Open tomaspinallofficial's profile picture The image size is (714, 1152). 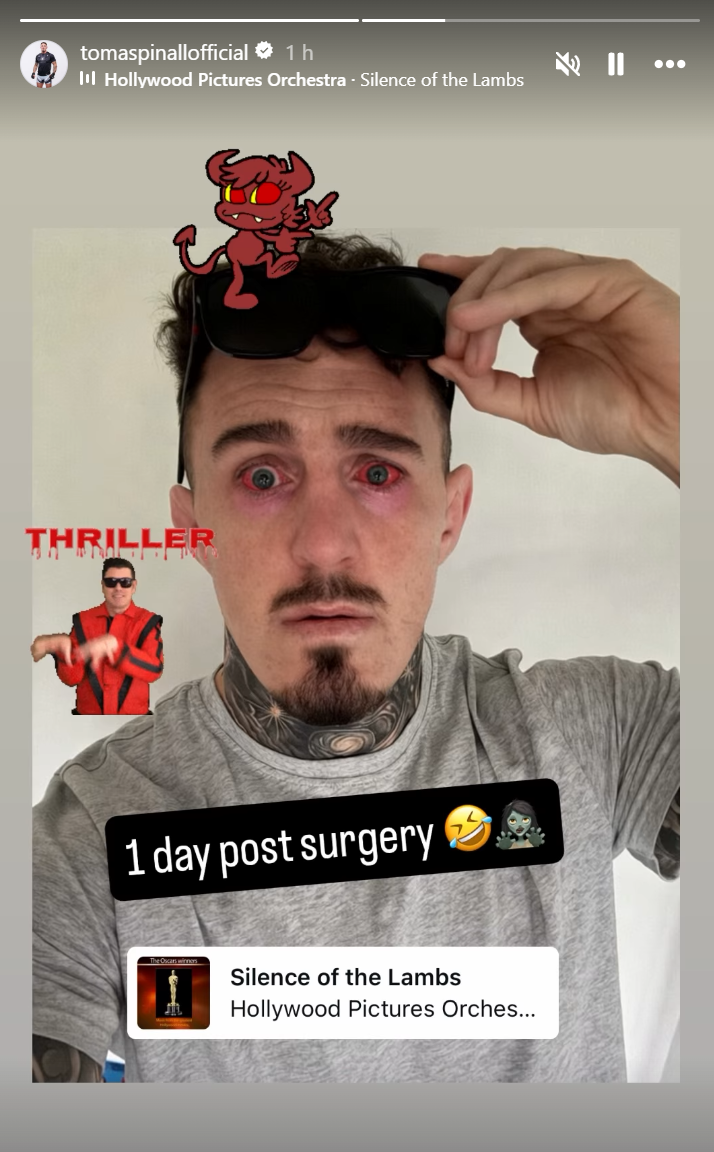tap(44, 64)
